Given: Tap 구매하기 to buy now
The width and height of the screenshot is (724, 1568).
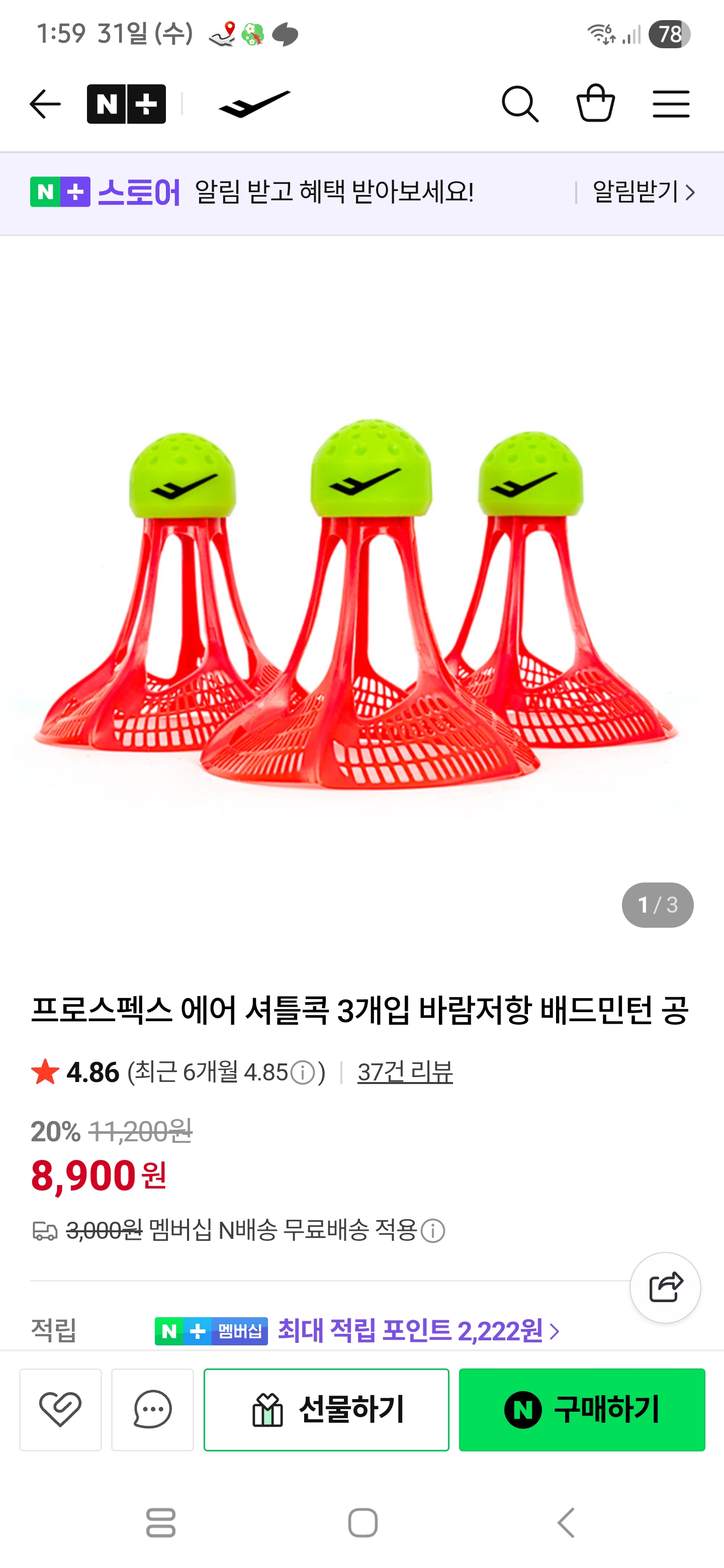Looking at the screenshot, I should [582, 1409].
